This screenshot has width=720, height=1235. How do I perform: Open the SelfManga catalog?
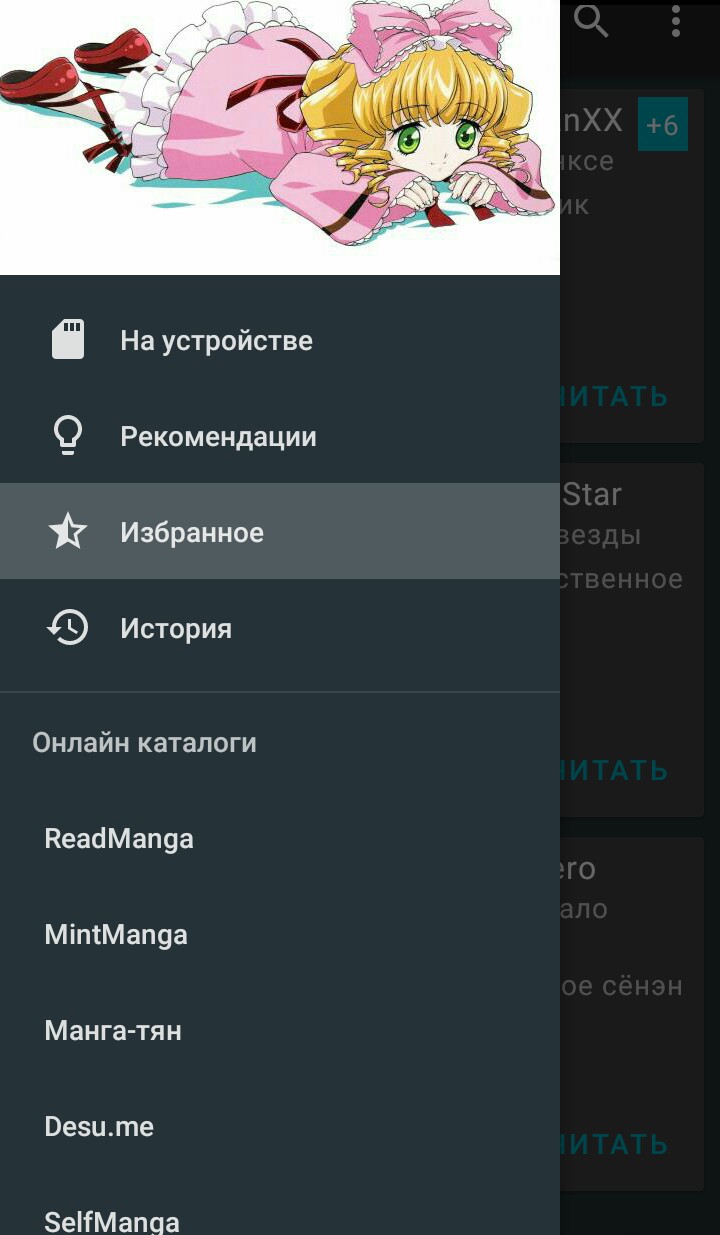[x=280, y=1212]
